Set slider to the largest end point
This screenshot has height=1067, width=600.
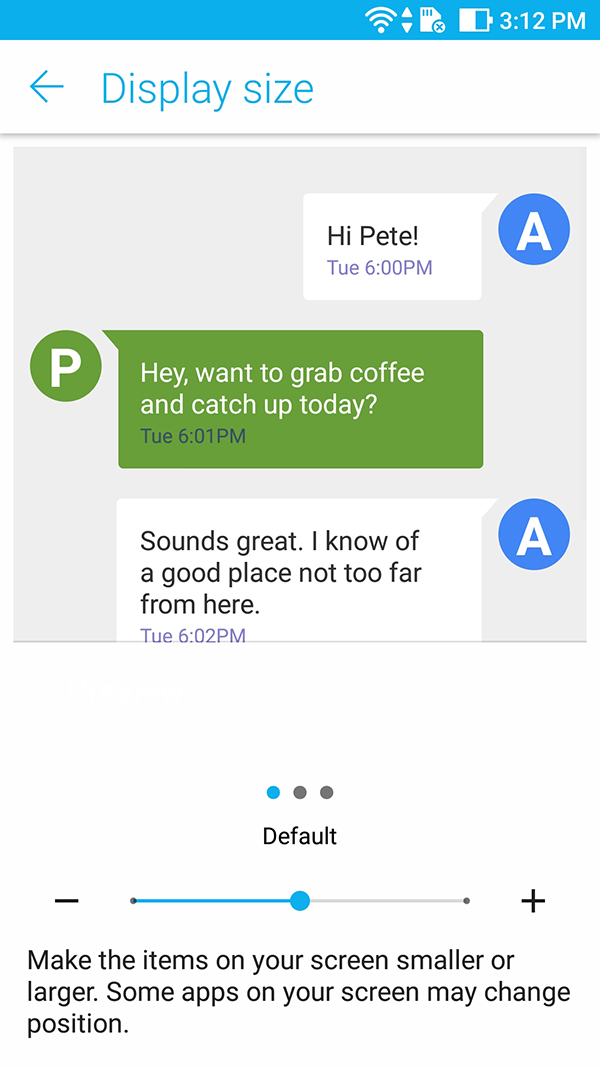tap(466, 901)
